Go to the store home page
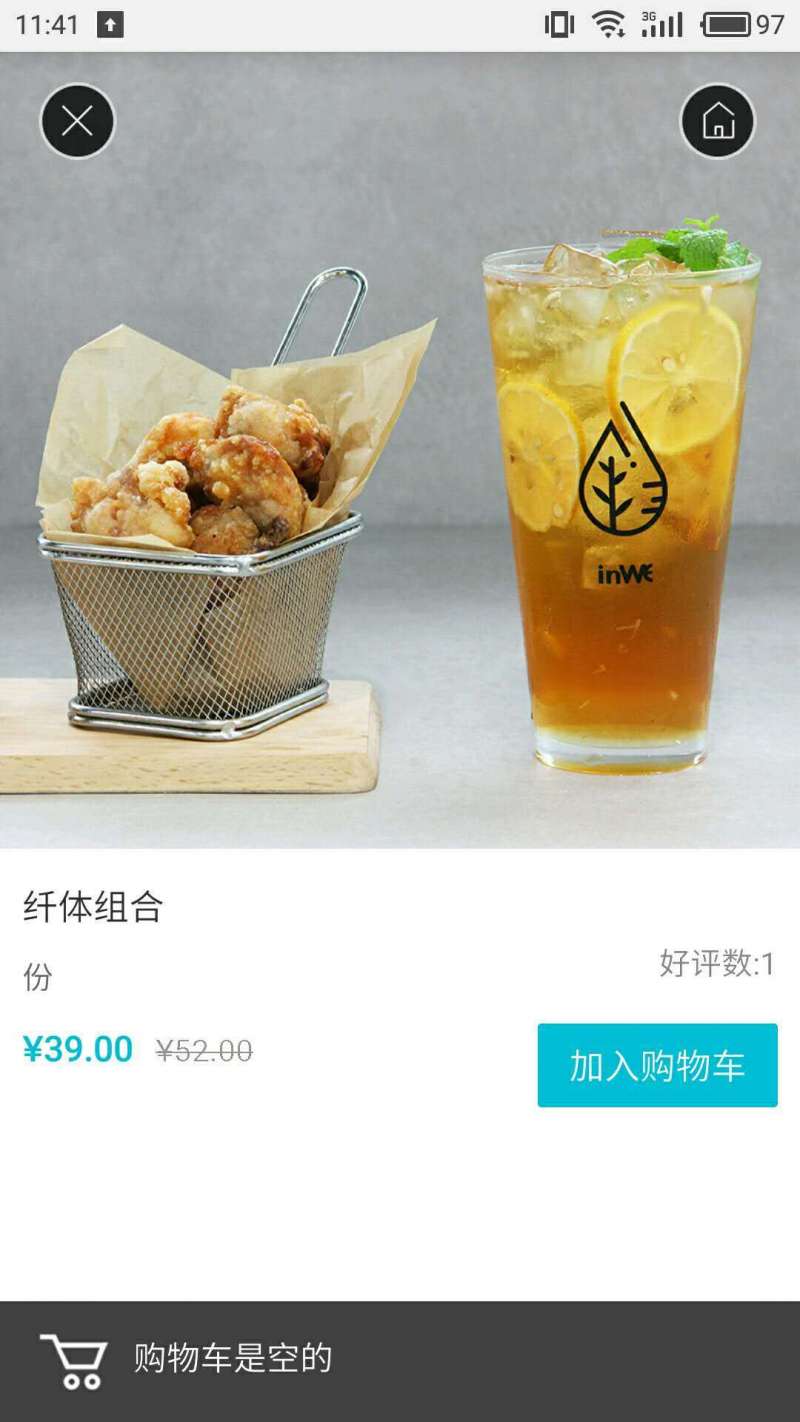This screenshot has width=800, height=1422. 718,121
